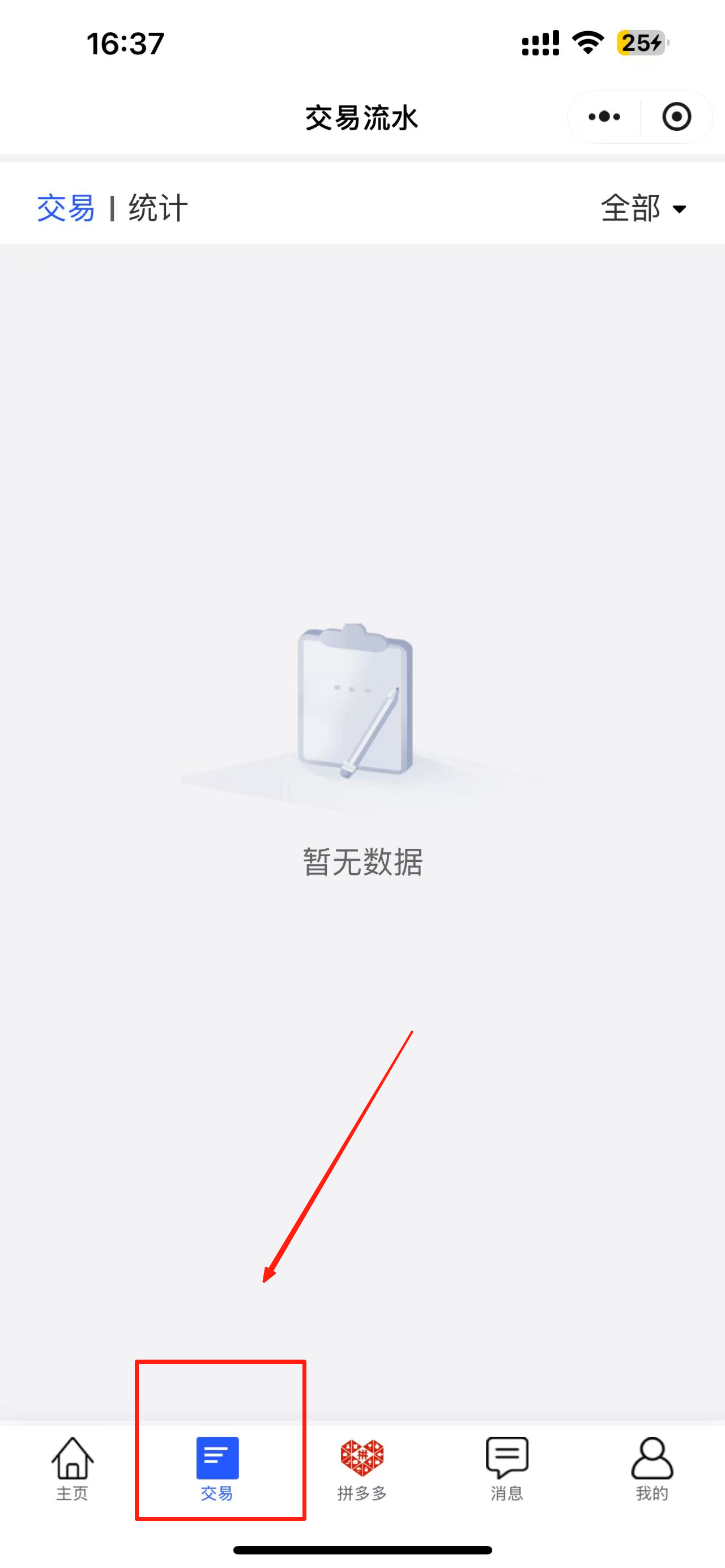Select the 交易 top tab
This screenshot has height=1568, width=725.
click(x=66, y=208)
